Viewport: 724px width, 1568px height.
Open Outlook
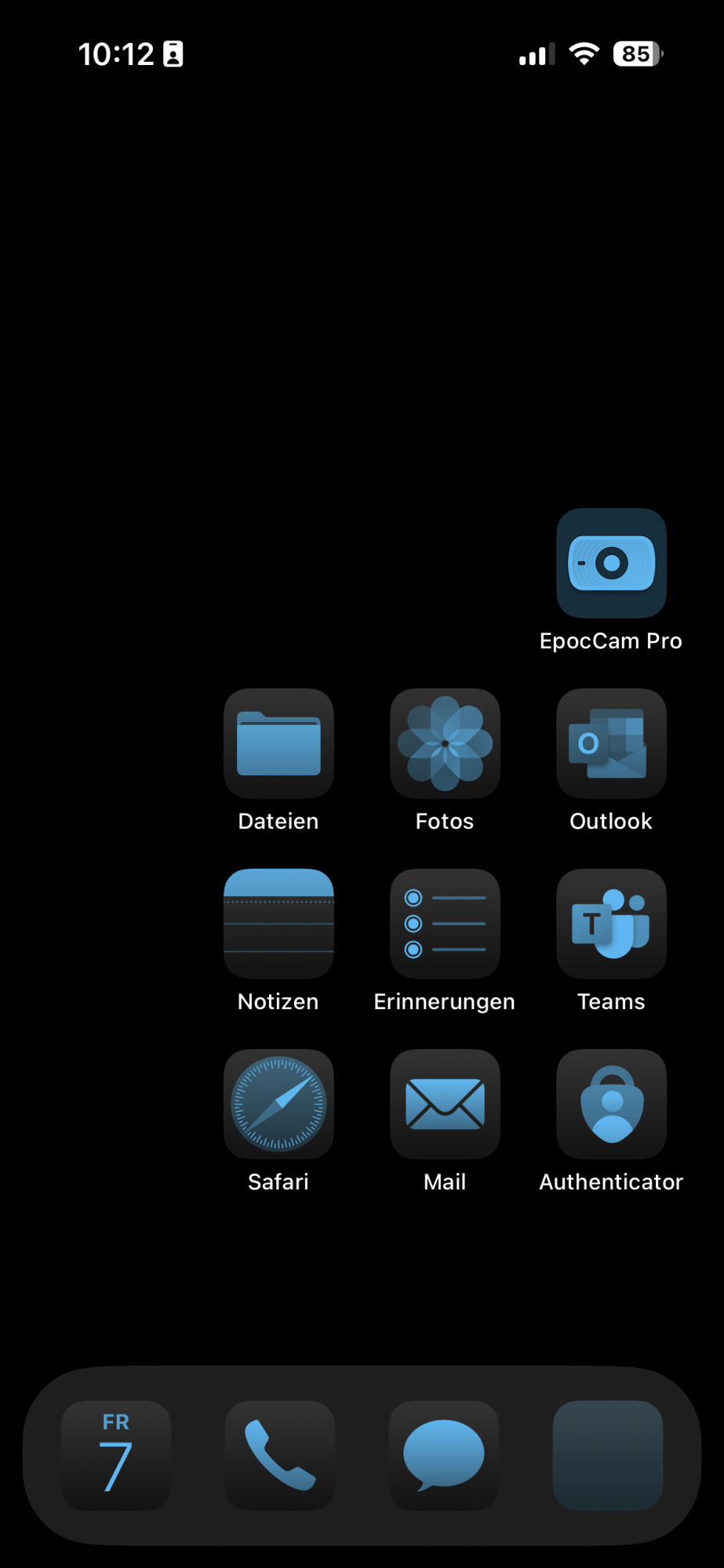point(611,743)
